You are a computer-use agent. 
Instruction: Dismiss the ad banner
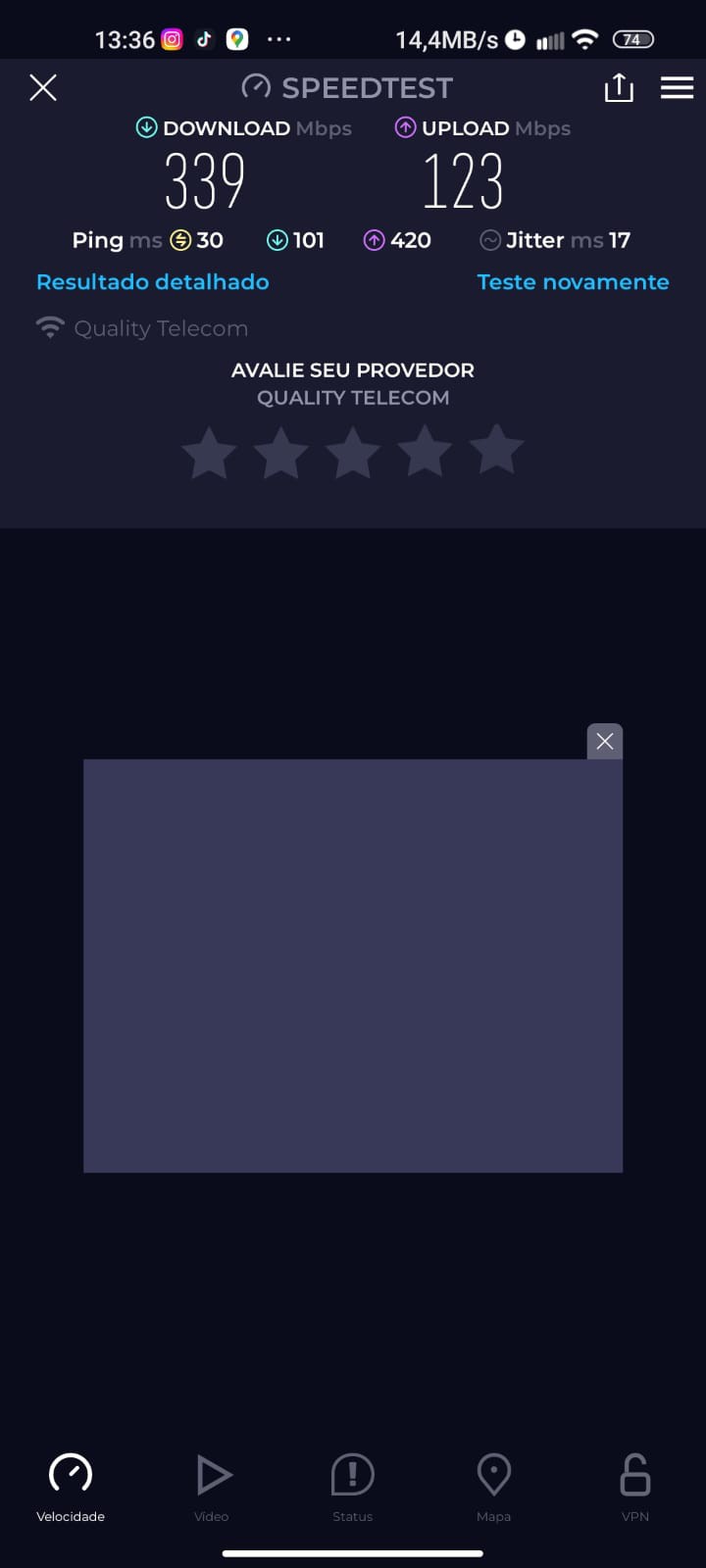605,742
